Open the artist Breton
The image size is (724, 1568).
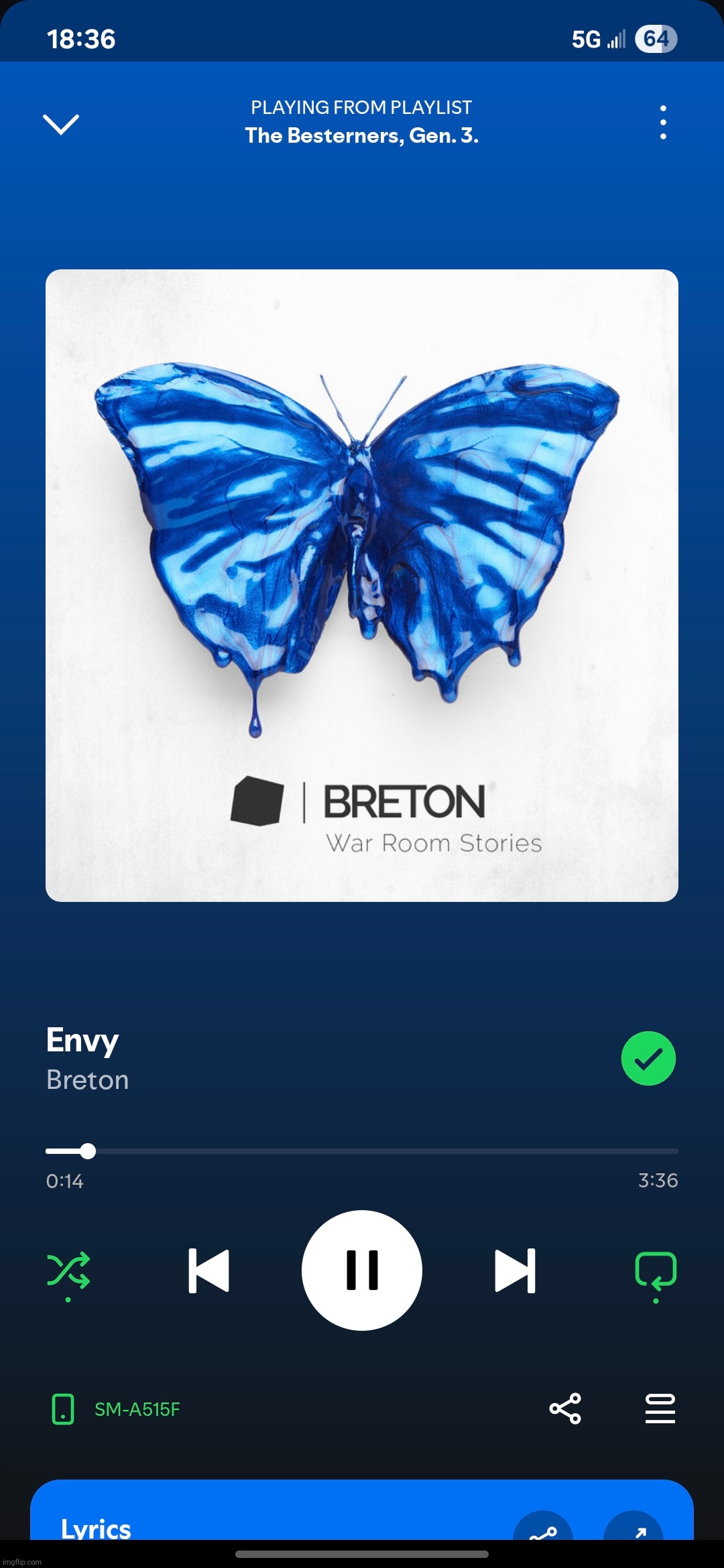tap(88, 1080)
